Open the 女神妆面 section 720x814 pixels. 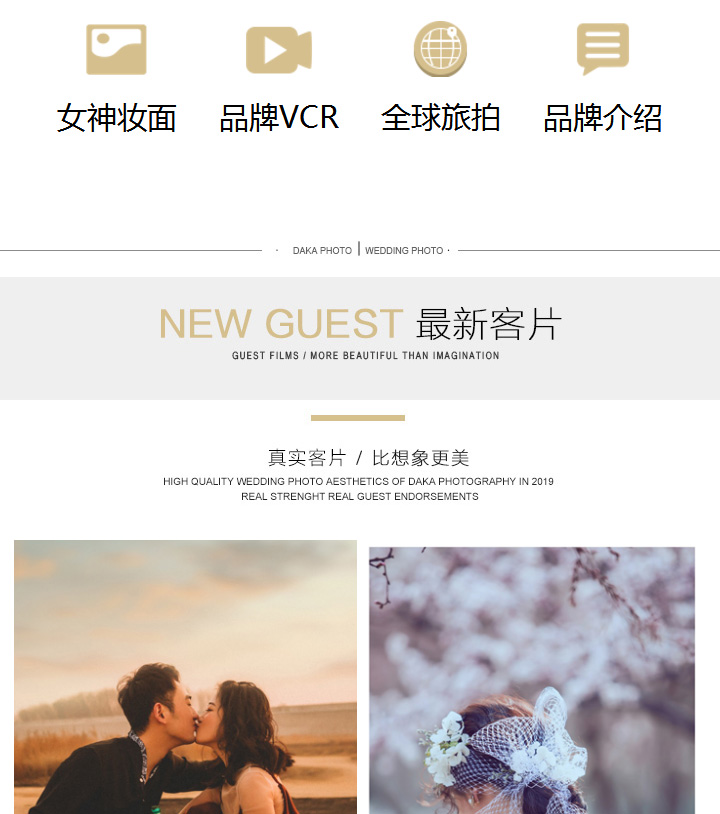pos(117,80)
